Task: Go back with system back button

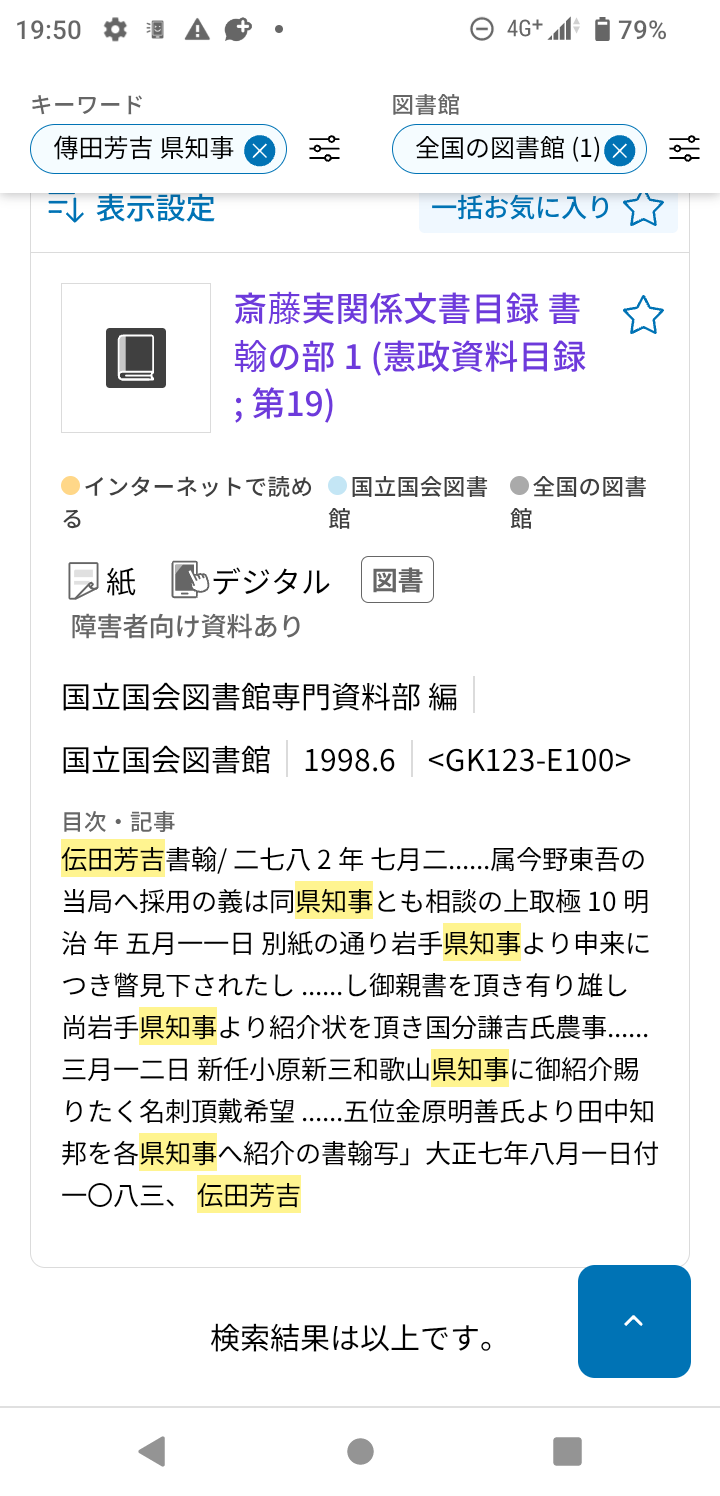Action: click(x=152, y=1451)
